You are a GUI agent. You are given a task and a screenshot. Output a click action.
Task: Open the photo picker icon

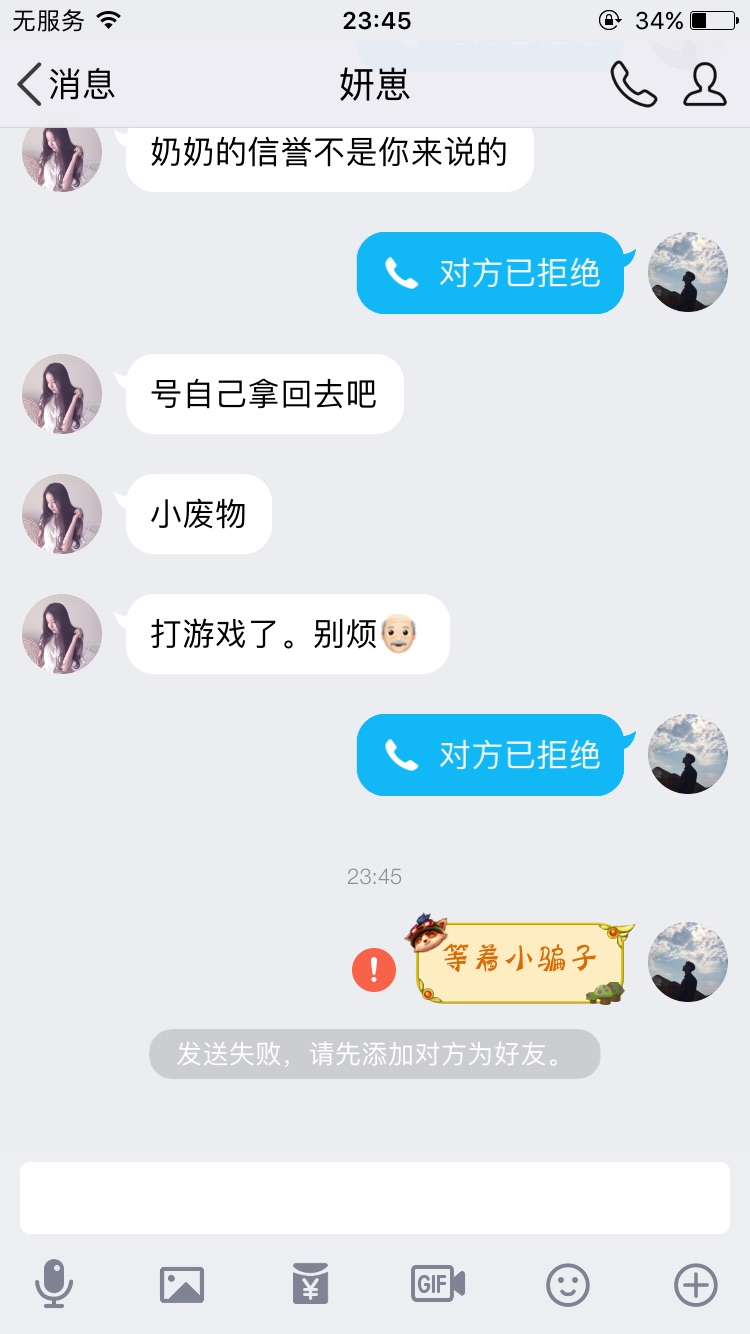(182, 1284)
